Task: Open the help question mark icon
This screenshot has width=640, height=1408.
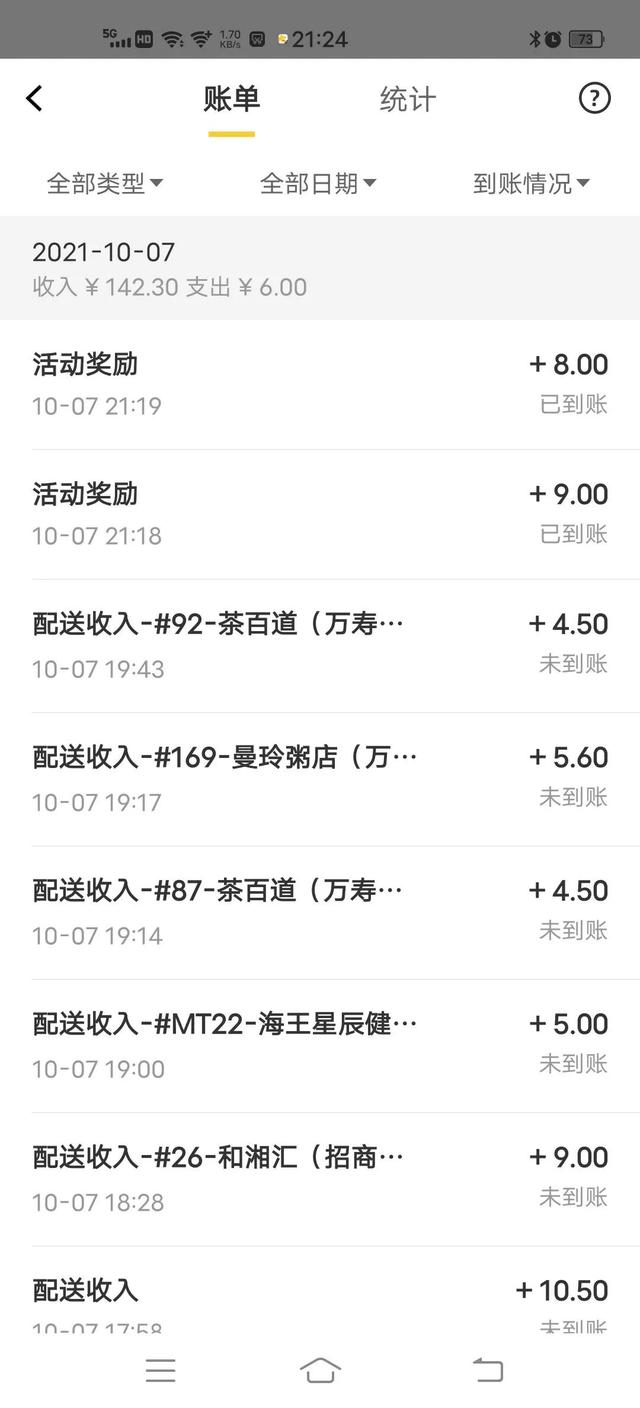Action: click(594, 98)
